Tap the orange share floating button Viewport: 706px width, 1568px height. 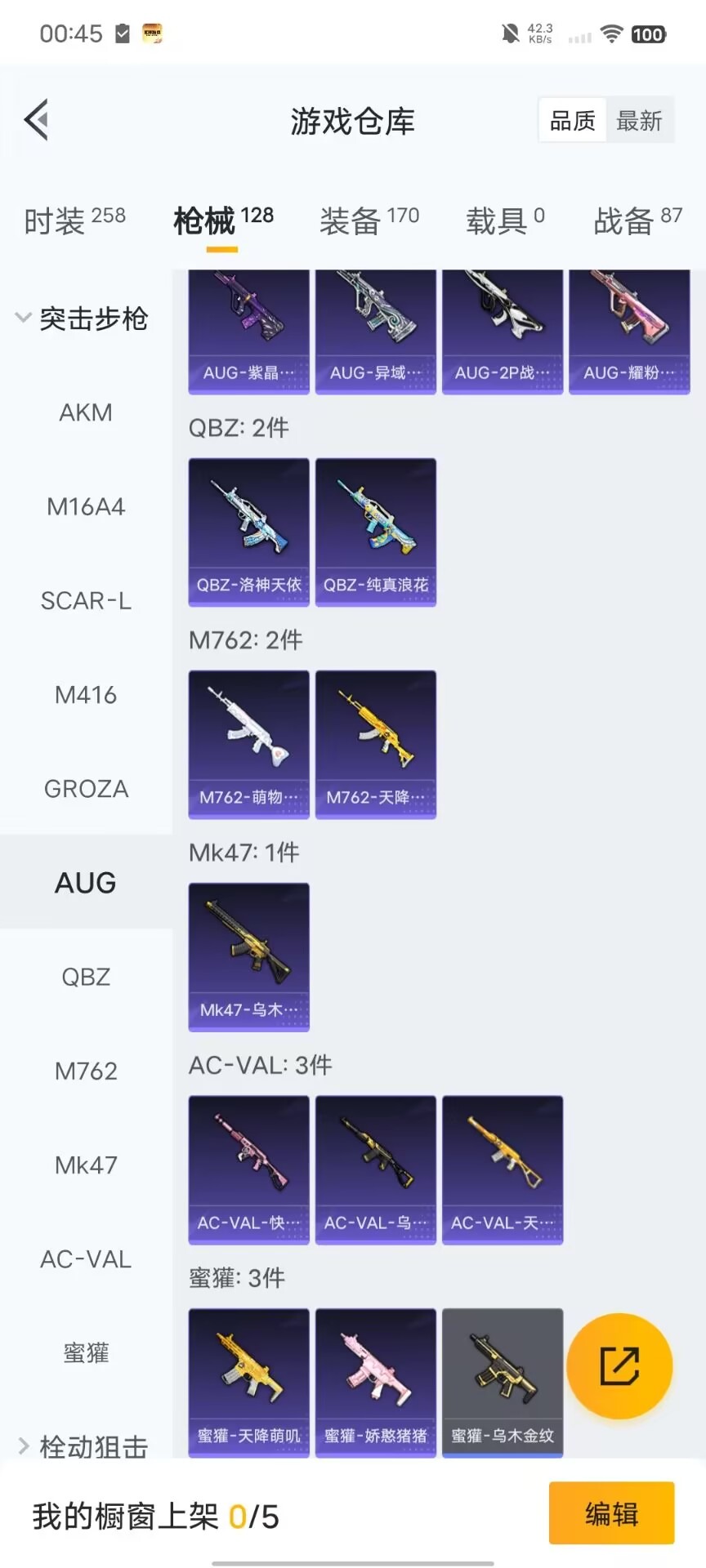pos(619,1365)
